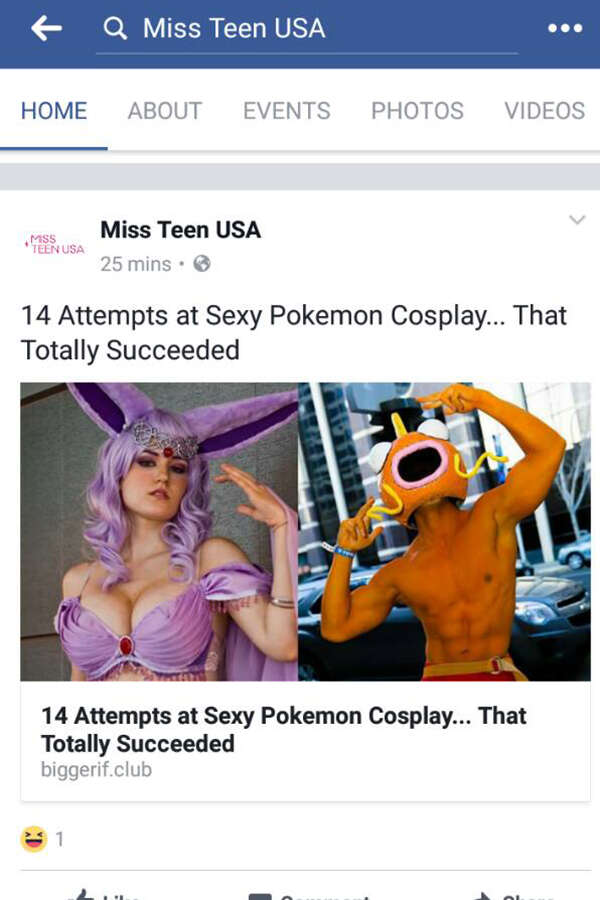The image size is (600, 900).
Task: Switch to the About tab
Action: click(164, 111)
